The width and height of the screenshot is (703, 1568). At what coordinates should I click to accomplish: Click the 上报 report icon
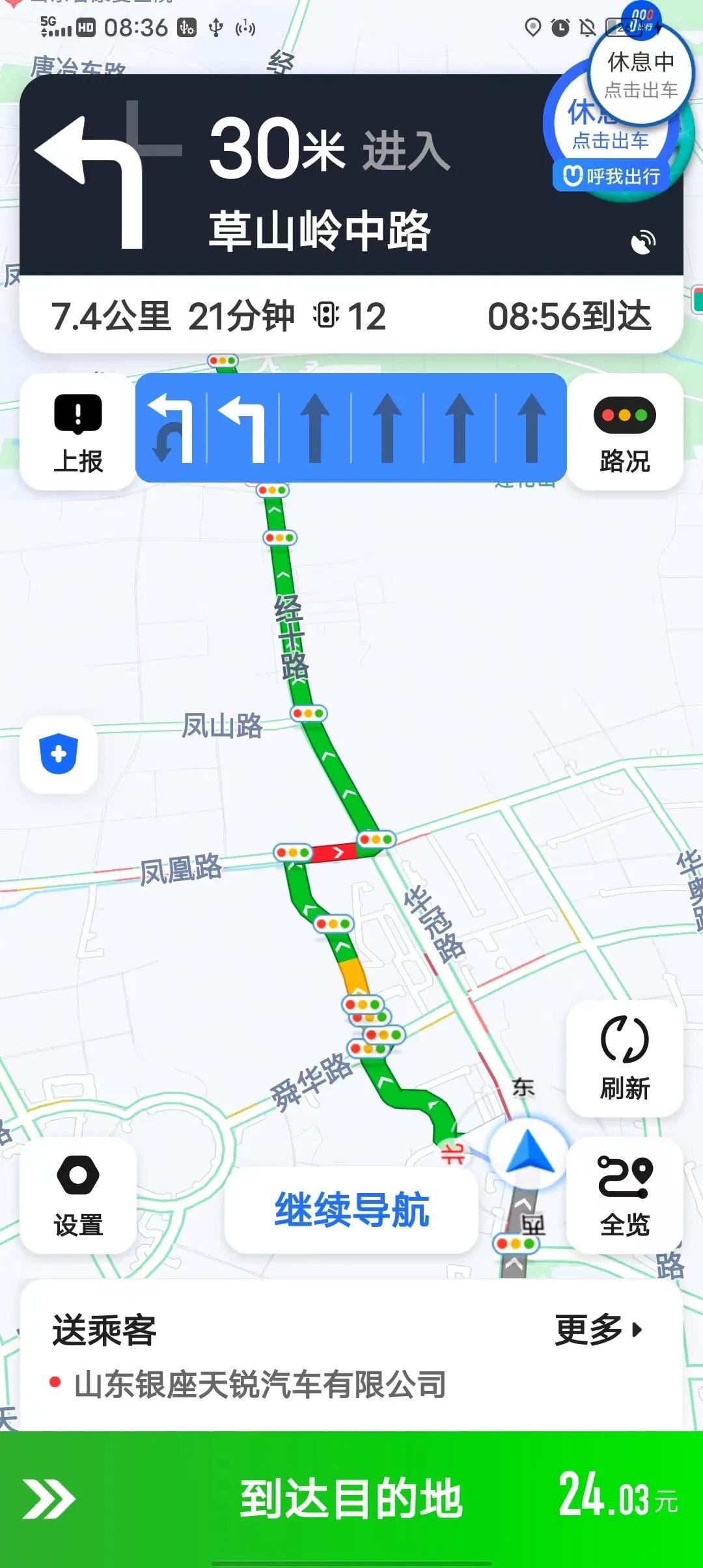click(x=77, y=413)
